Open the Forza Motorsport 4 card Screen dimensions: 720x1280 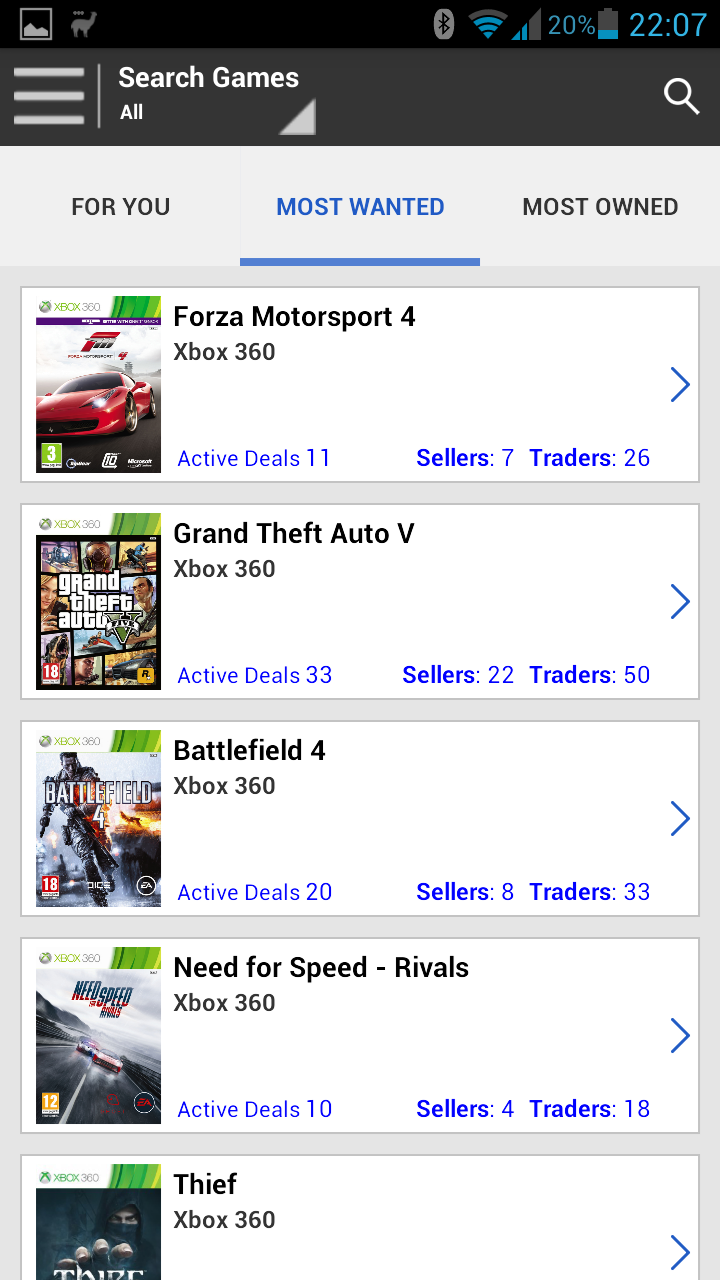pos(360,385)
